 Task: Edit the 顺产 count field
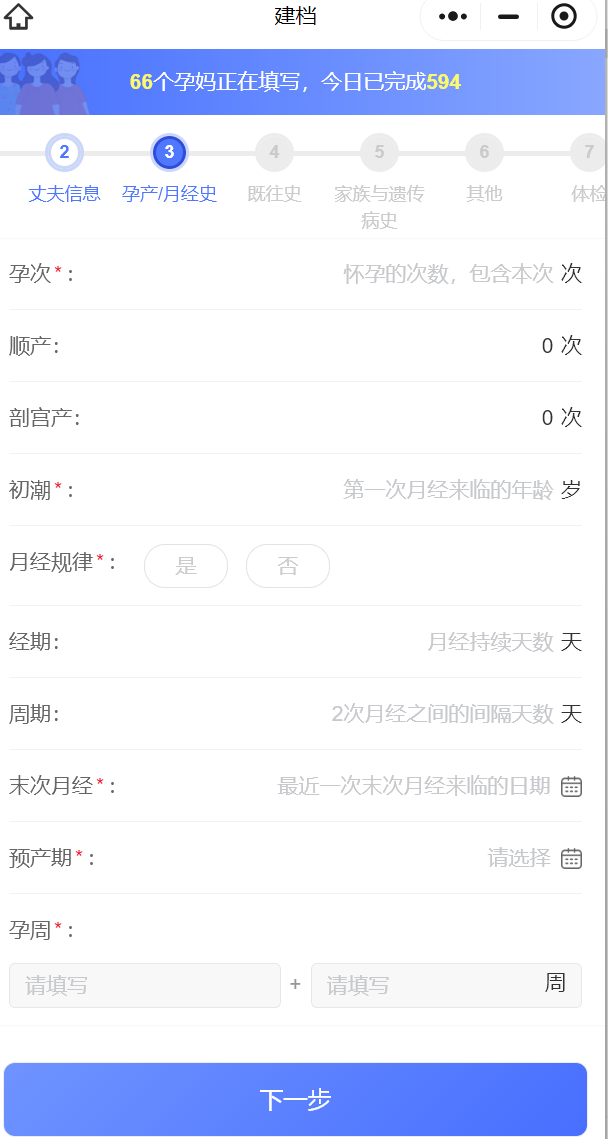[x=546, y=346]
